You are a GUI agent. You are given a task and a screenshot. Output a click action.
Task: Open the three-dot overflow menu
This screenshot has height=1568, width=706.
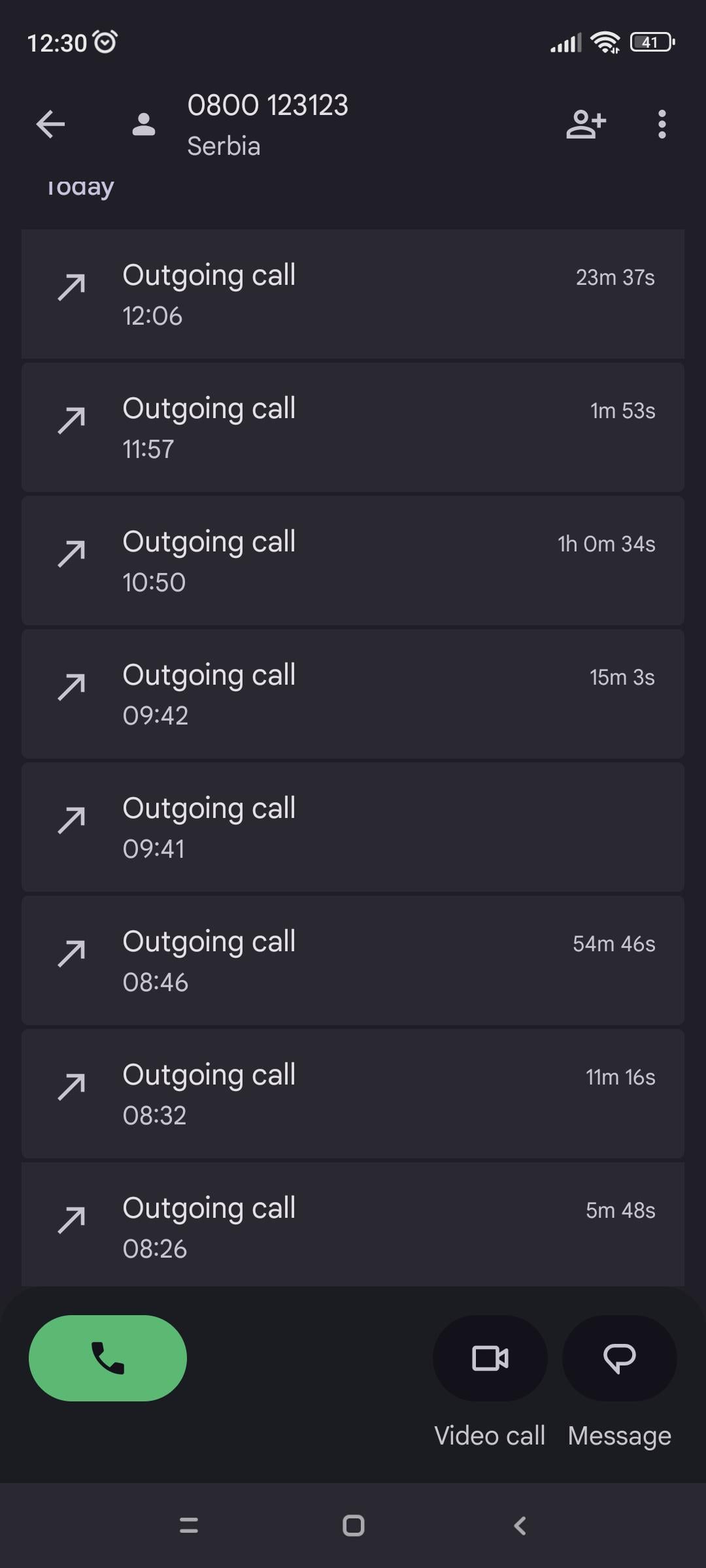[x=662, y=124]
